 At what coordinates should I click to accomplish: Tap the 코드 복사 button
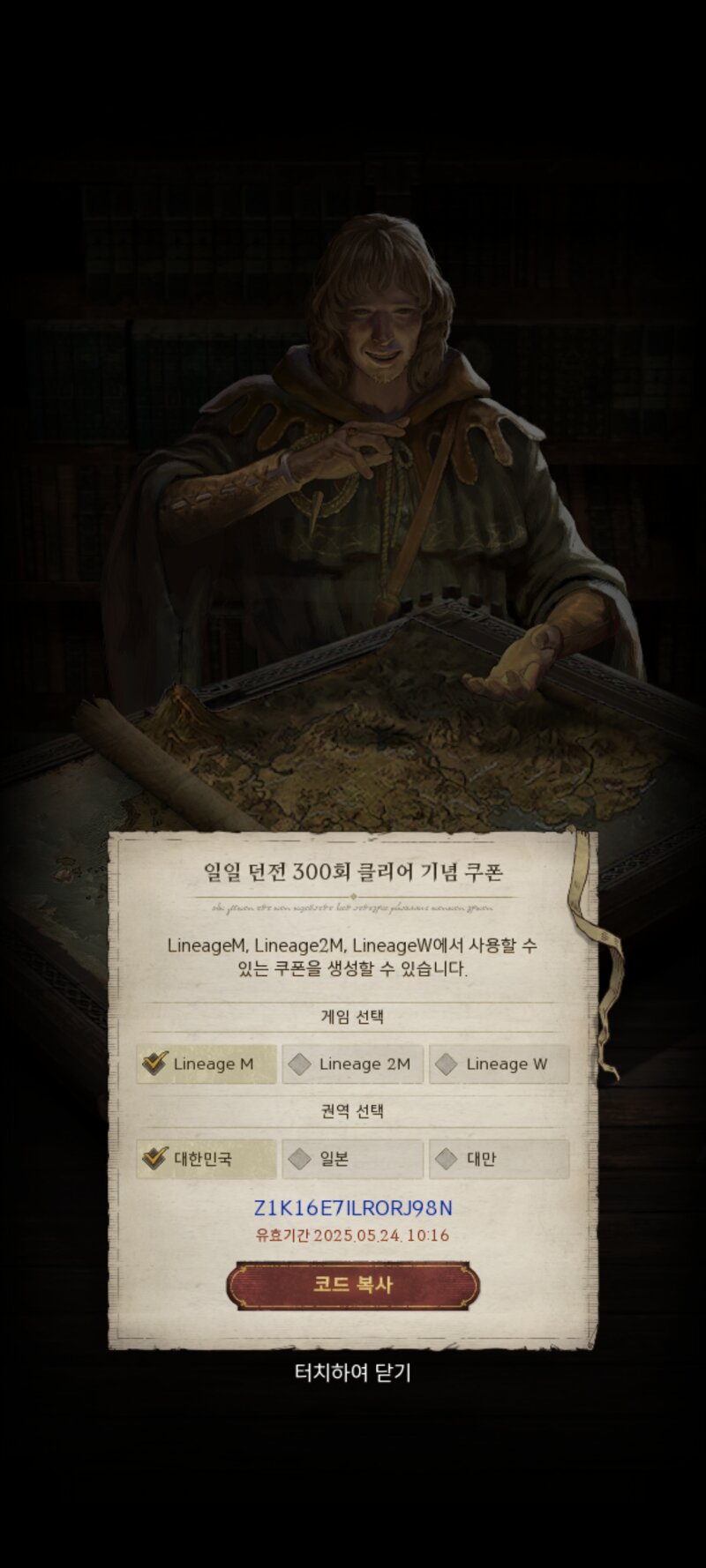point(353,1284)
